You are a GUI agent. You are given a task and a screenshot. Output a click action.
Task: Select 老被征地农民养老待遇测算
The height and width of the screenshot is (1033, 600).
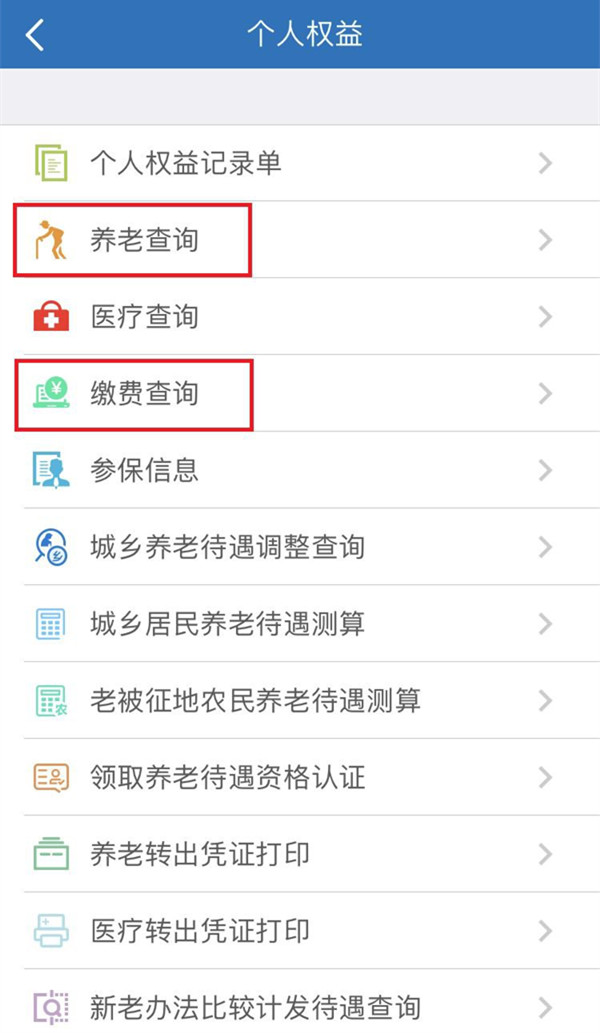click(x=255, y=701)
